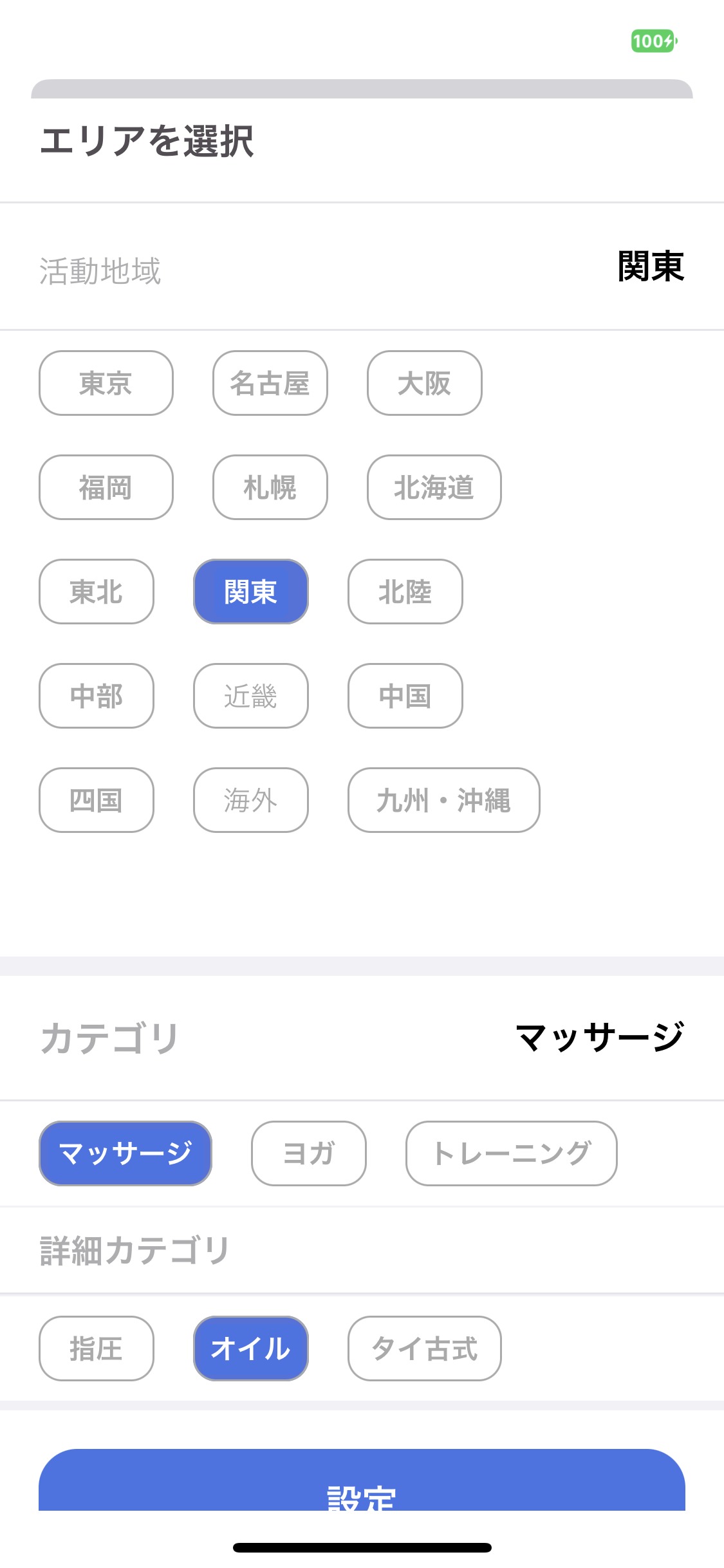Choose the 中国 region chip
The image size is (724, 1568).
click(x=405, y=696)
